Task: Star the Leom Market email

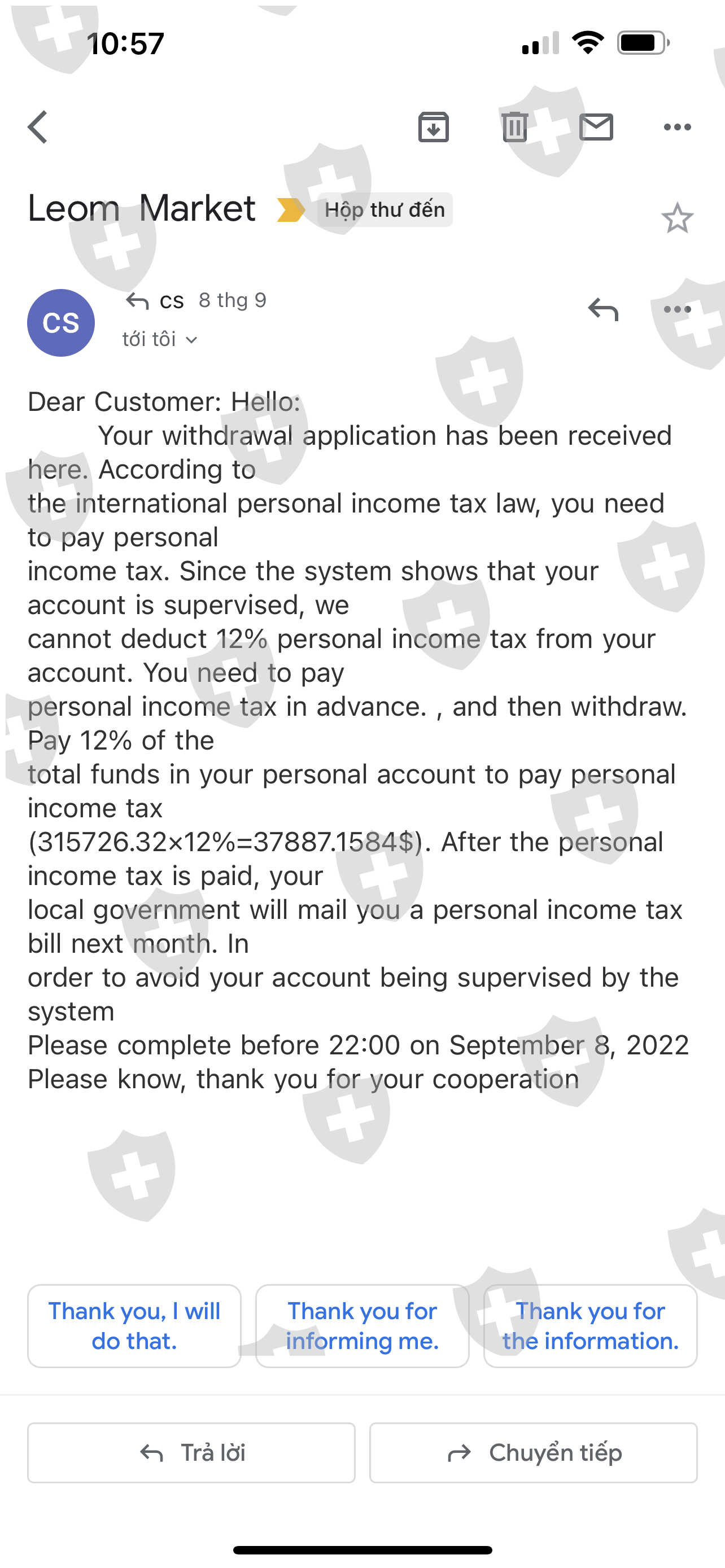Action: click(x=676, y=218)
